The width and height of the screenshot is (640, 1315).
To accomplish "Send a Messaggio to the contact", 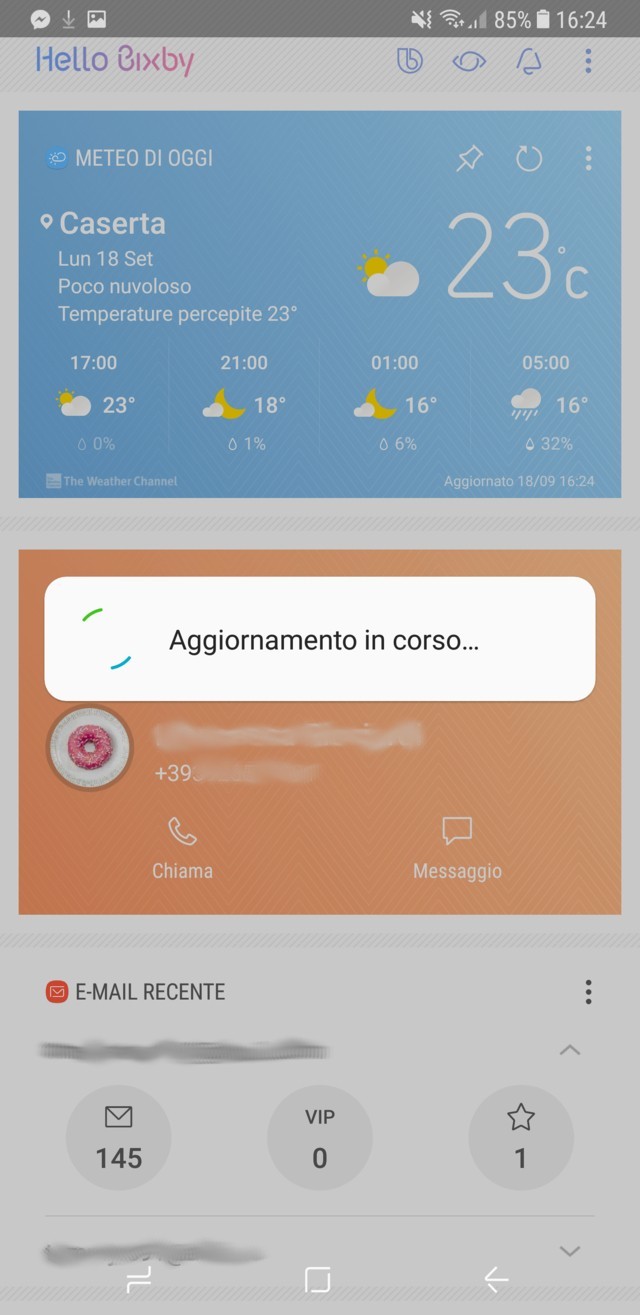I will click(x=457, y=848).
